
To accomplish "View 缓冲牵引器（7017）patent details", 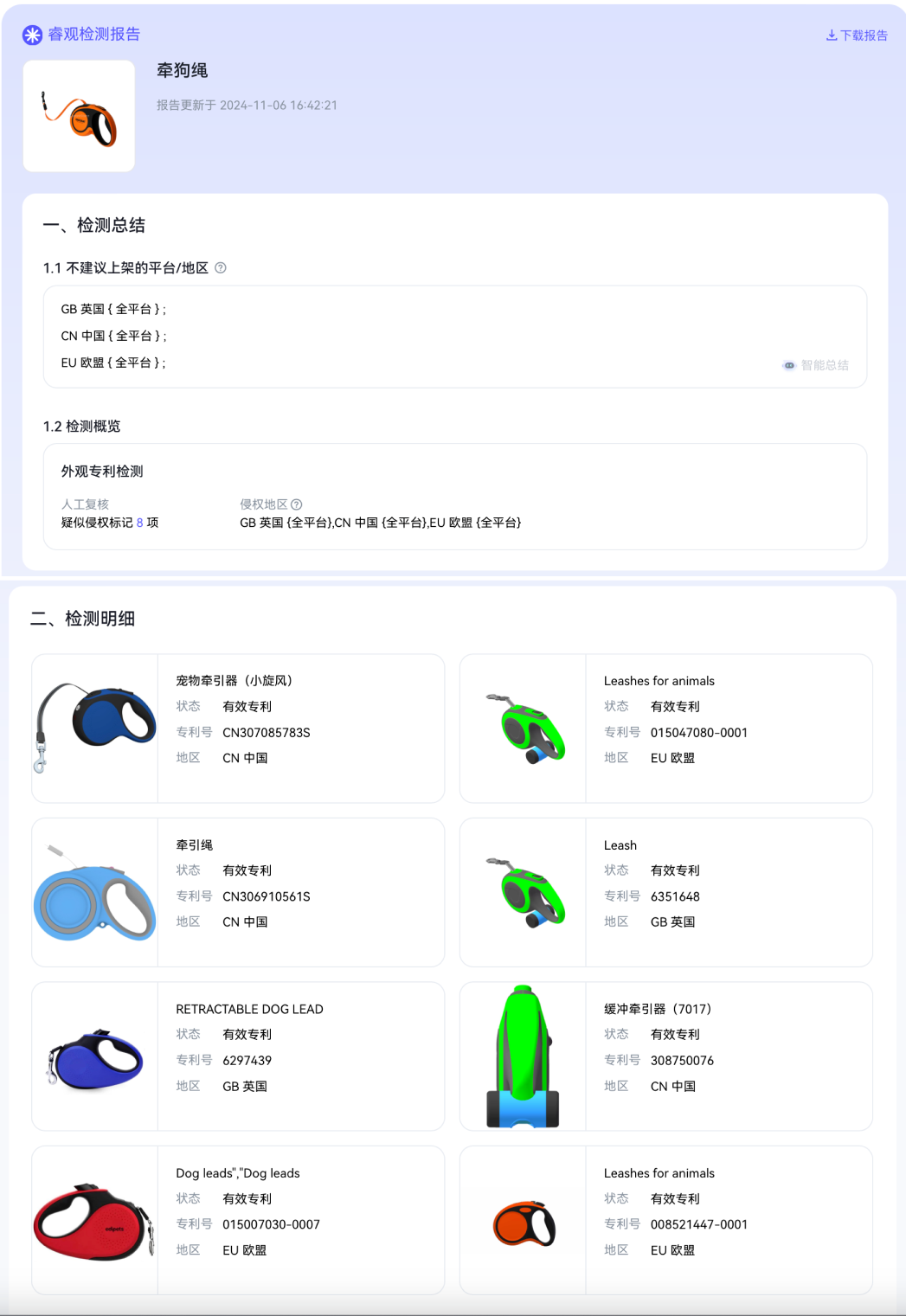I will click(x=666, y=1056).
